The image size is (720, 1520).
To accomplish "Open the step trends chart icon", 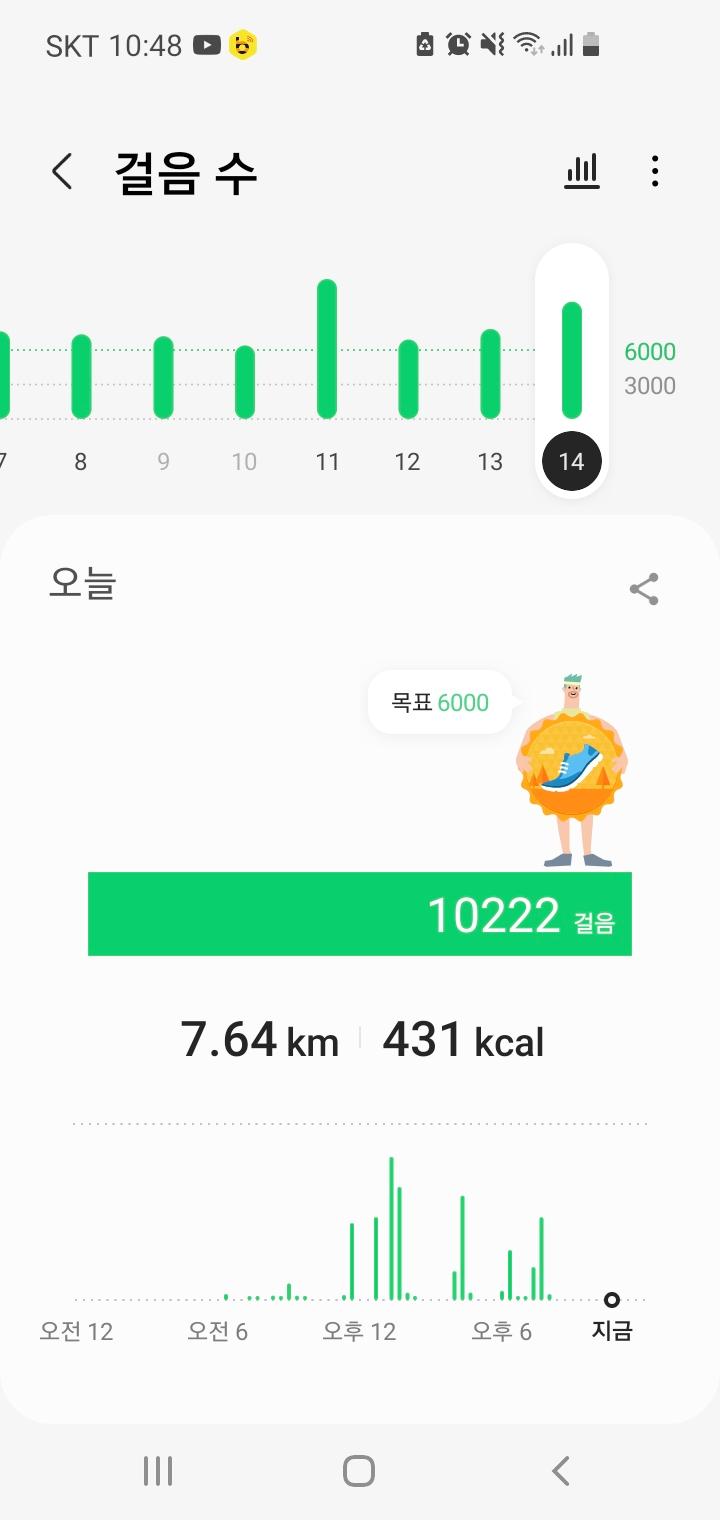I will tap(582, 172).
